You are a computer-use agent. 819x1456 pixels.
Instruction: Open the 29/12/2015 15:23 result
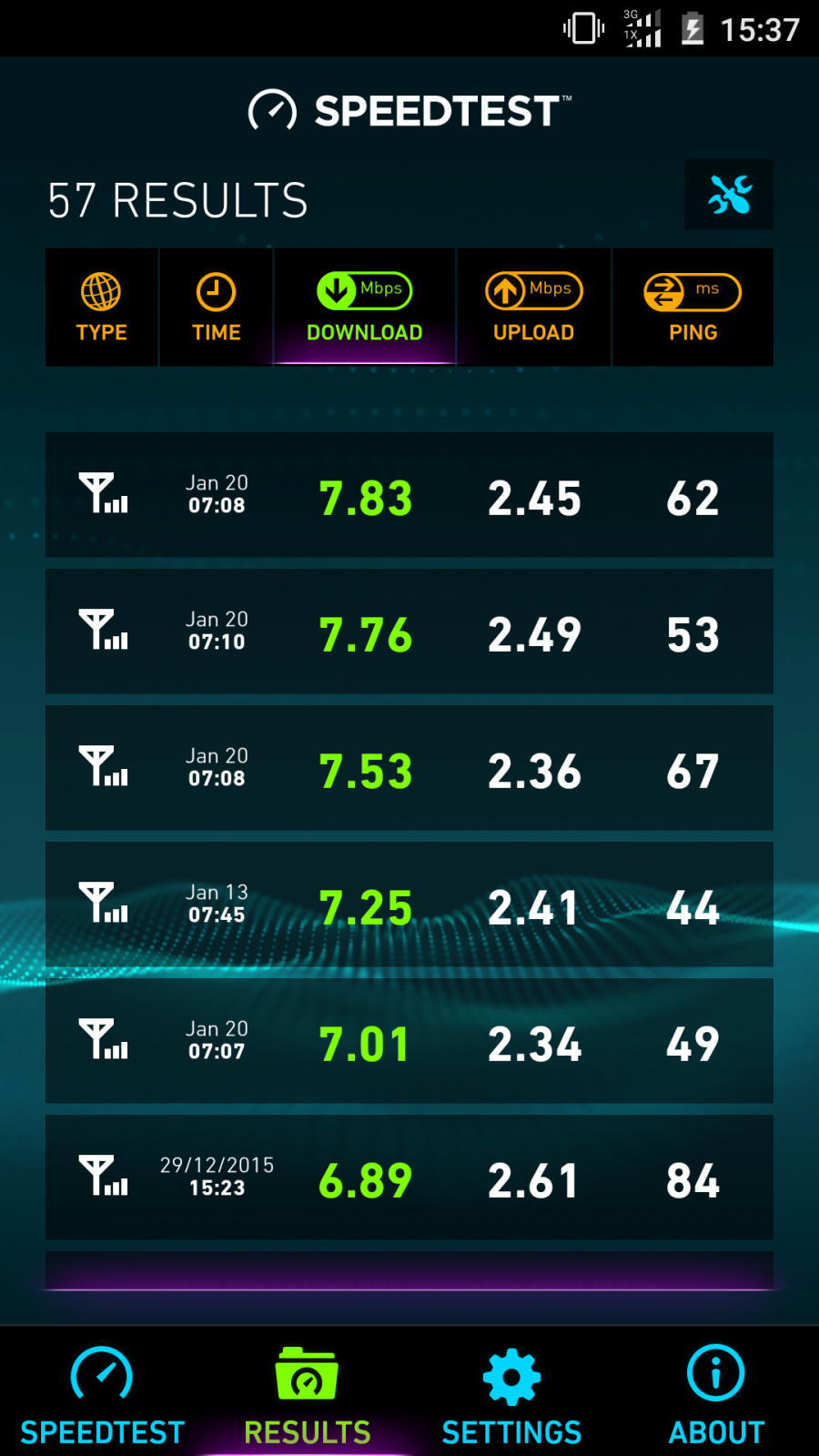[x=409, y=1178]
